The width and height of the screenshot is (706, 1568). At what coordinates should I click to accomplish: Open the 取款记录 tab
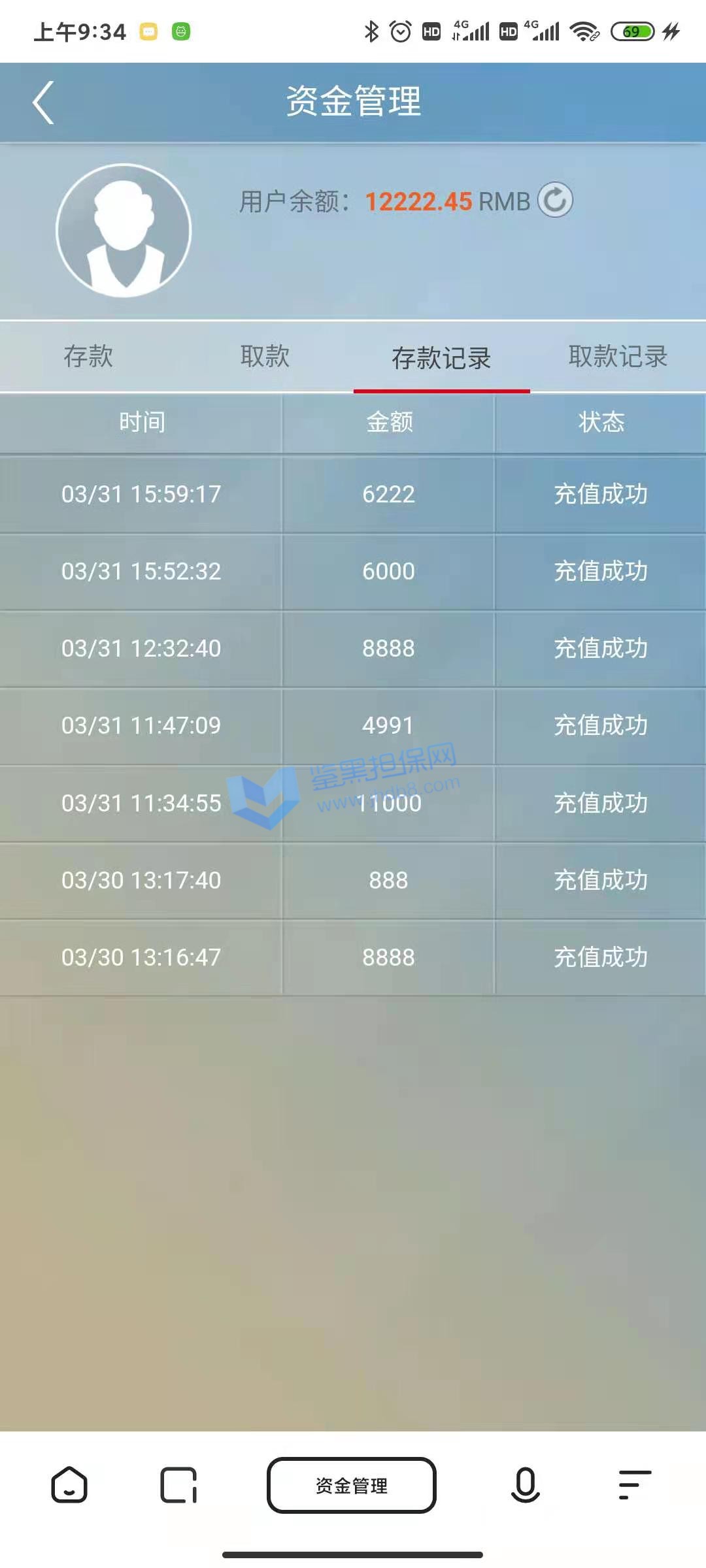(x=618, y=357)
